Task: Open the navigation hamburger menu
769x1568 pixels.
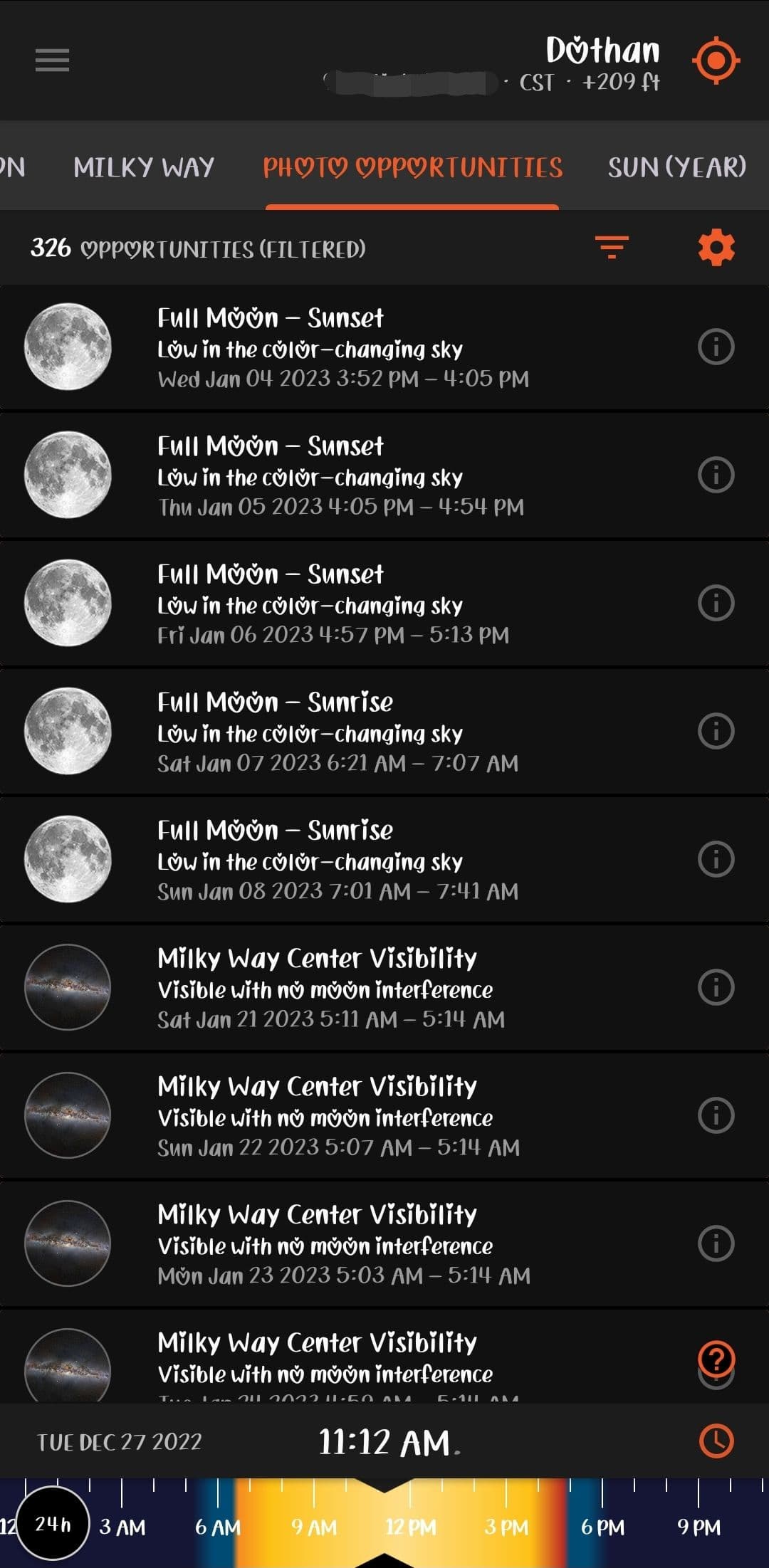Action: 53,61
